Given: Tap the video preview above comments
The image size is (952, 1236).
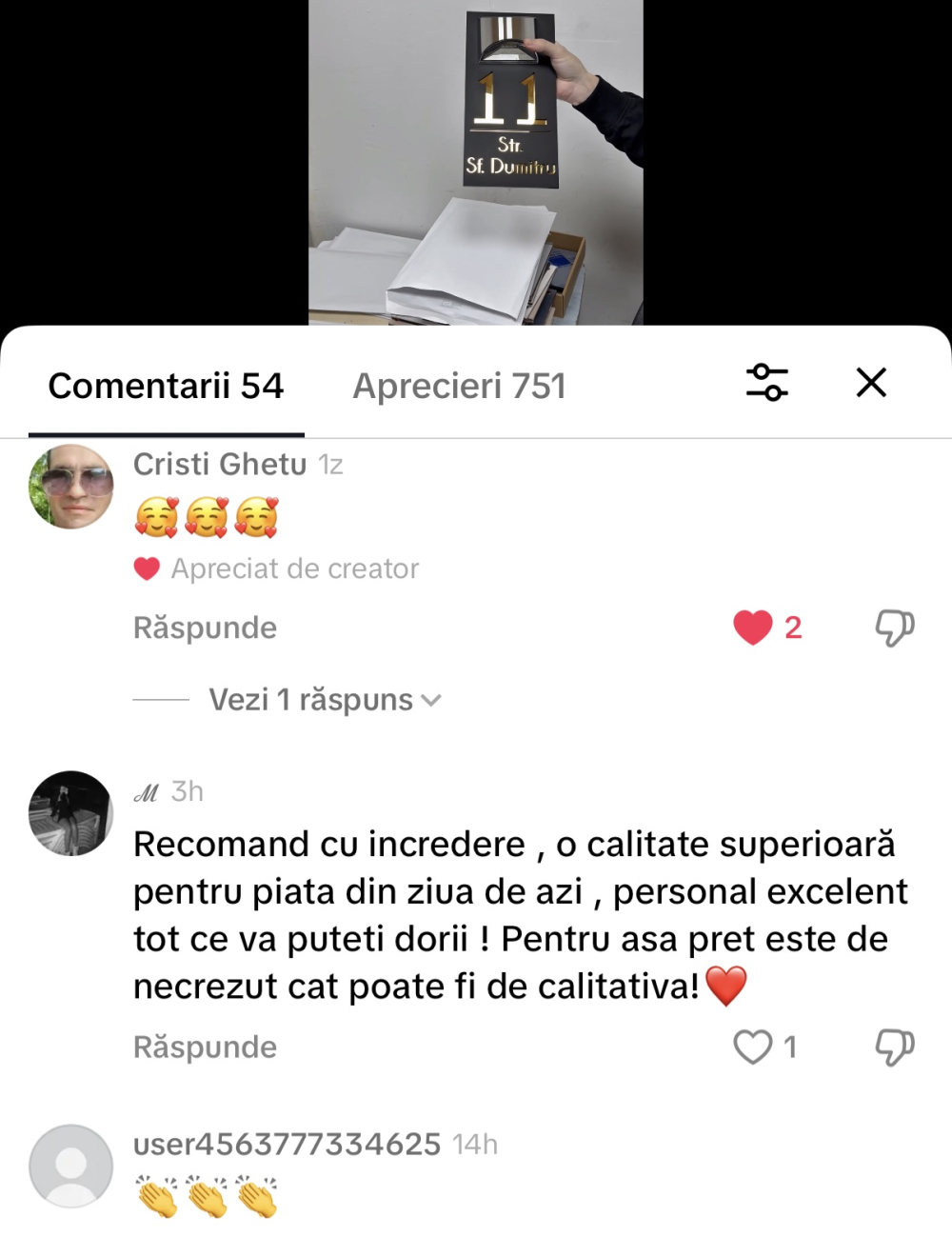Looking at the screenshot, I should click(x=475, y=162).
